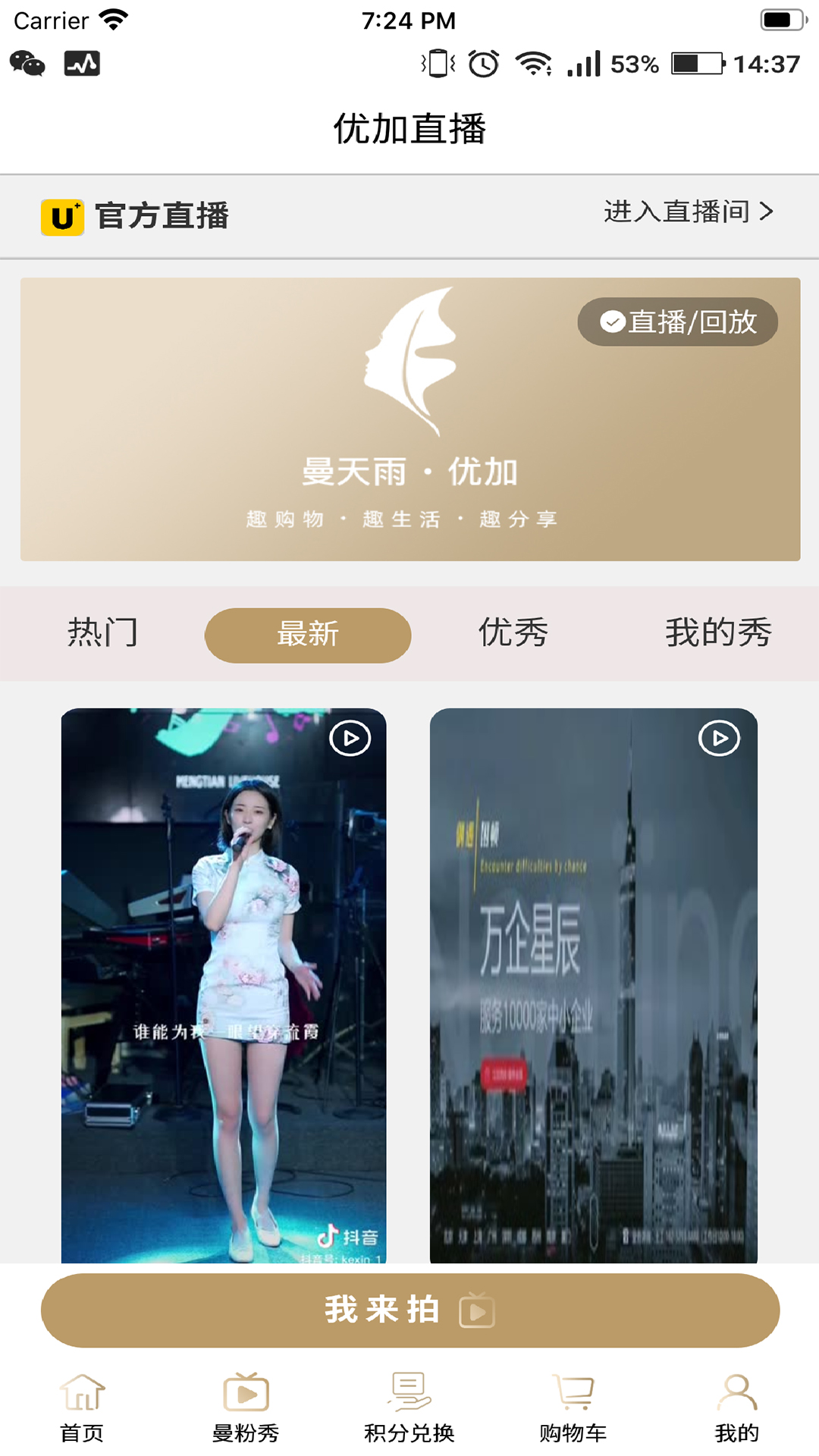Tap the 我的 profile icon
The width and height of the screenshot is (819, 1456).
pos(736,1394)
